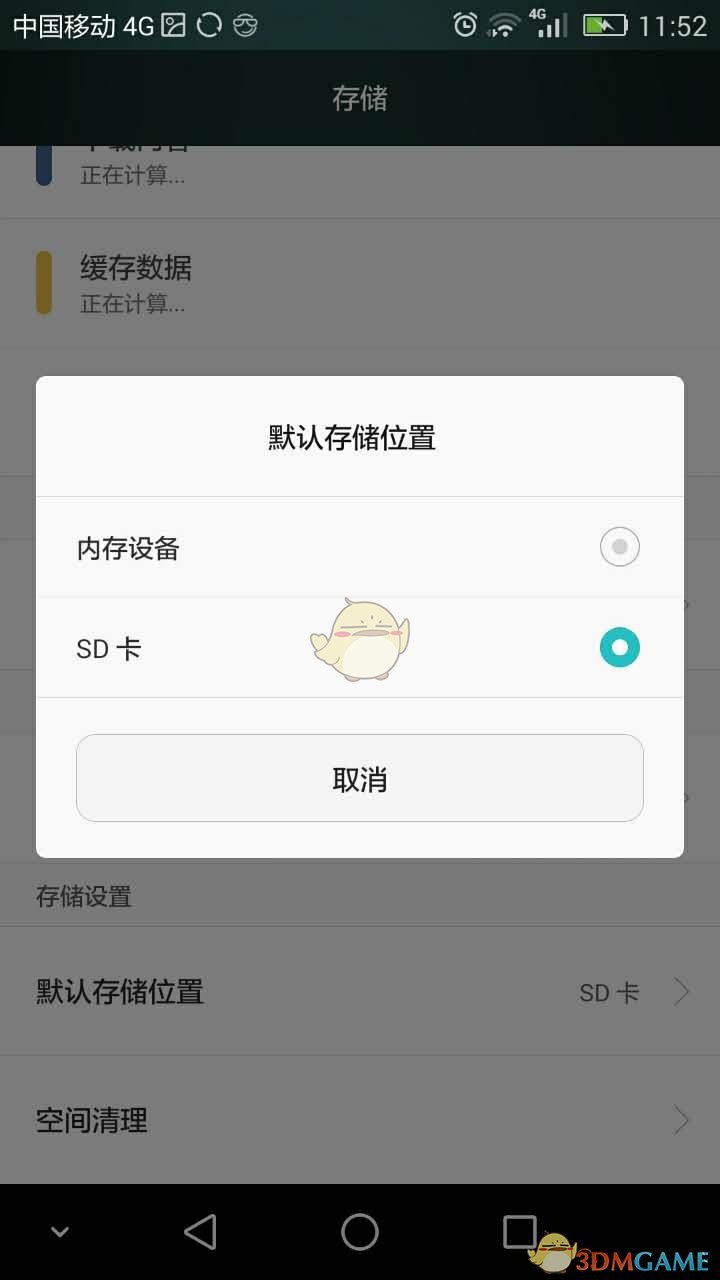Viewport: 720px width, 1280px height.
Task: Hide the navigation bar with down arrow
Action: (60, 1232)
